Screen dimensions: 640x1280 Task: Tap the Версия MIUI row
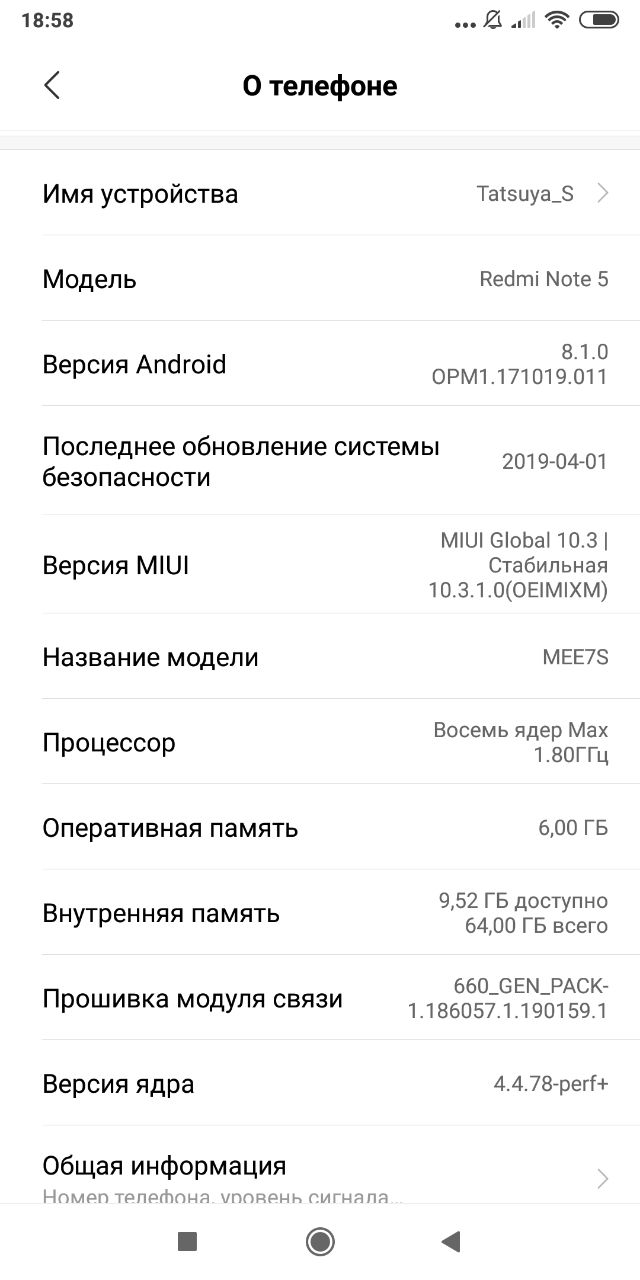[x=320, y=565]
